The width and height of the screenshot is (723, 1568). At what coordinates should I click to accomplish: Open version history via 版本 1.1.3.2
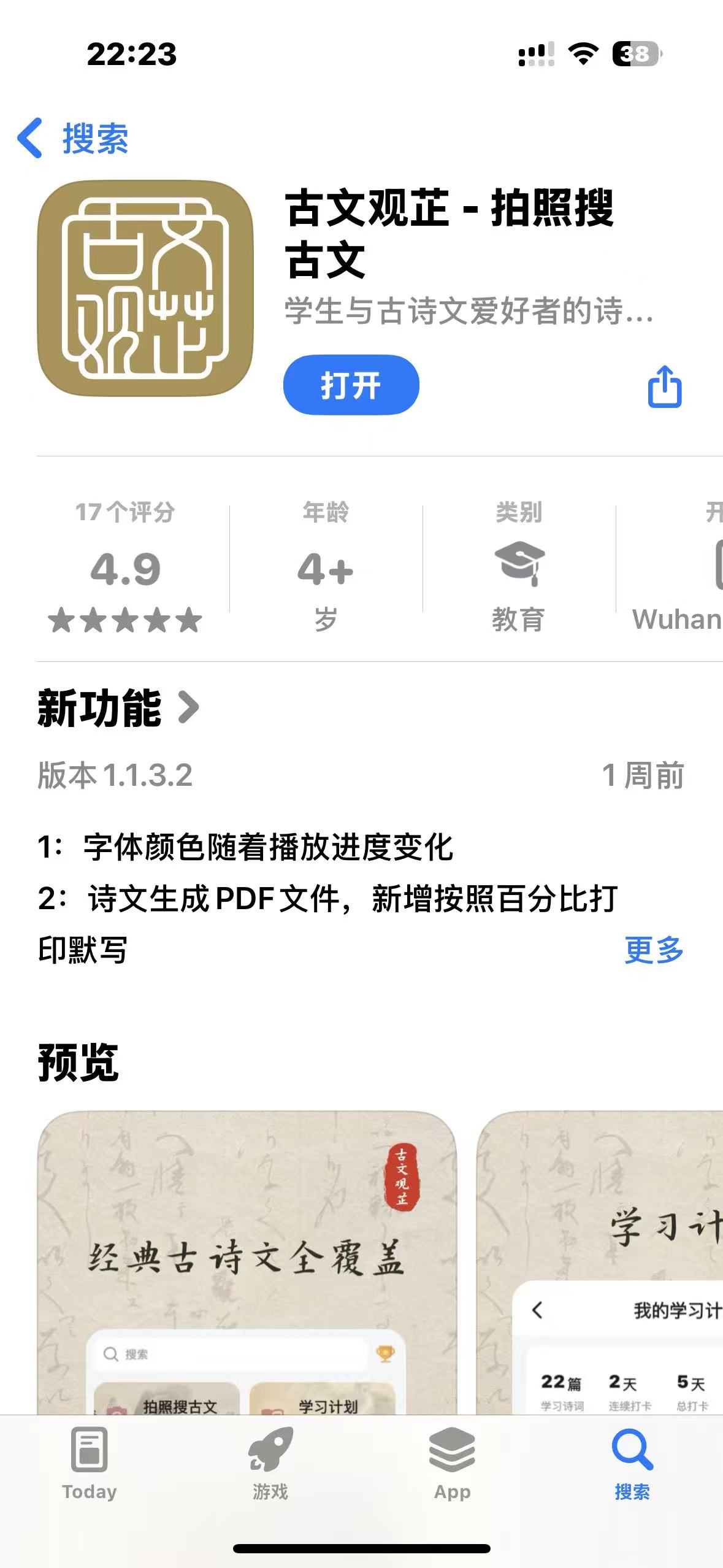click(x=113, y=775)
